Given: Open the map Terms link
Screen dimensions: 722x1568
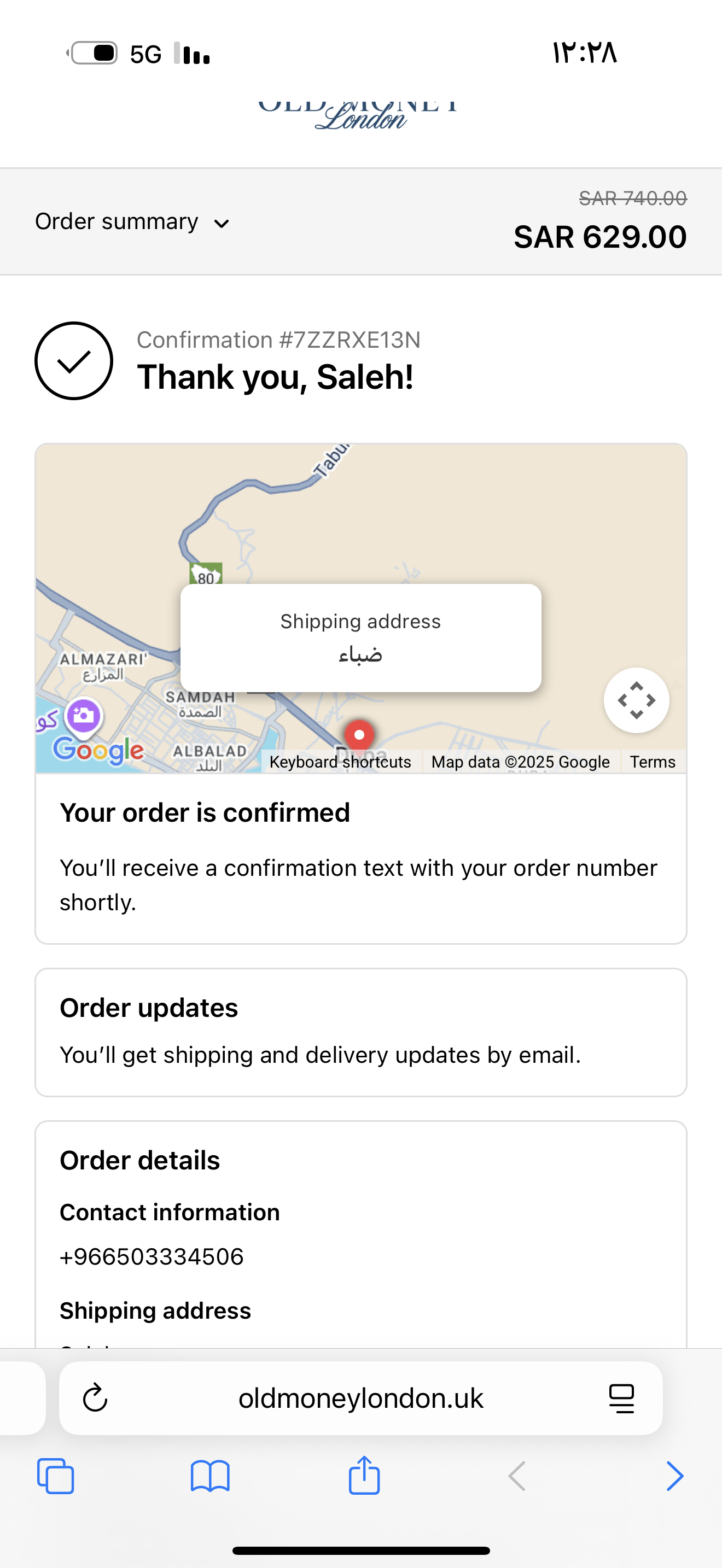Looking at the screenshot, I should pyautogui.click(x=653, y=762).
